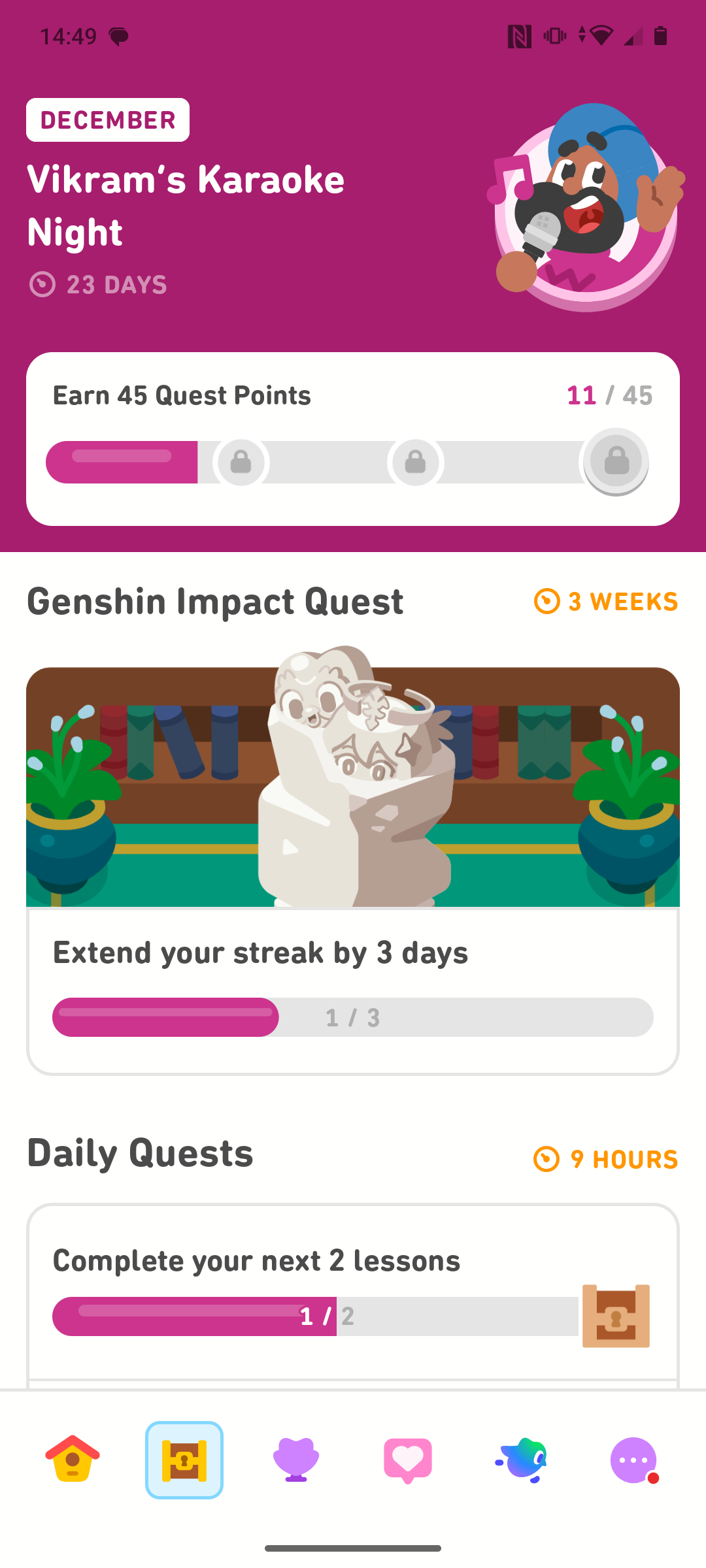
Task: Open the colorful bird tab
Action: tap(520, 1460)
